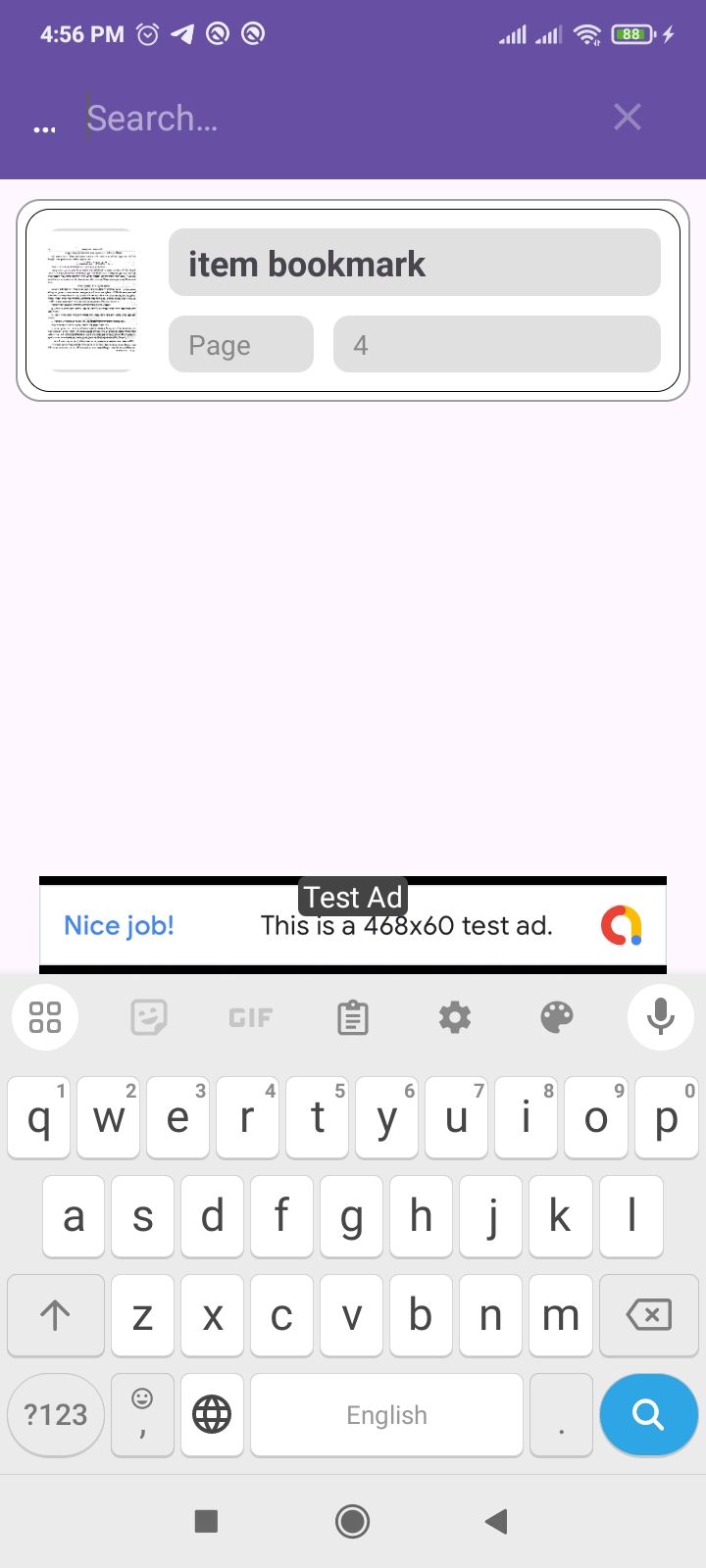
Task: Change keyboard language with globe key
Action: pos(212,1414)
